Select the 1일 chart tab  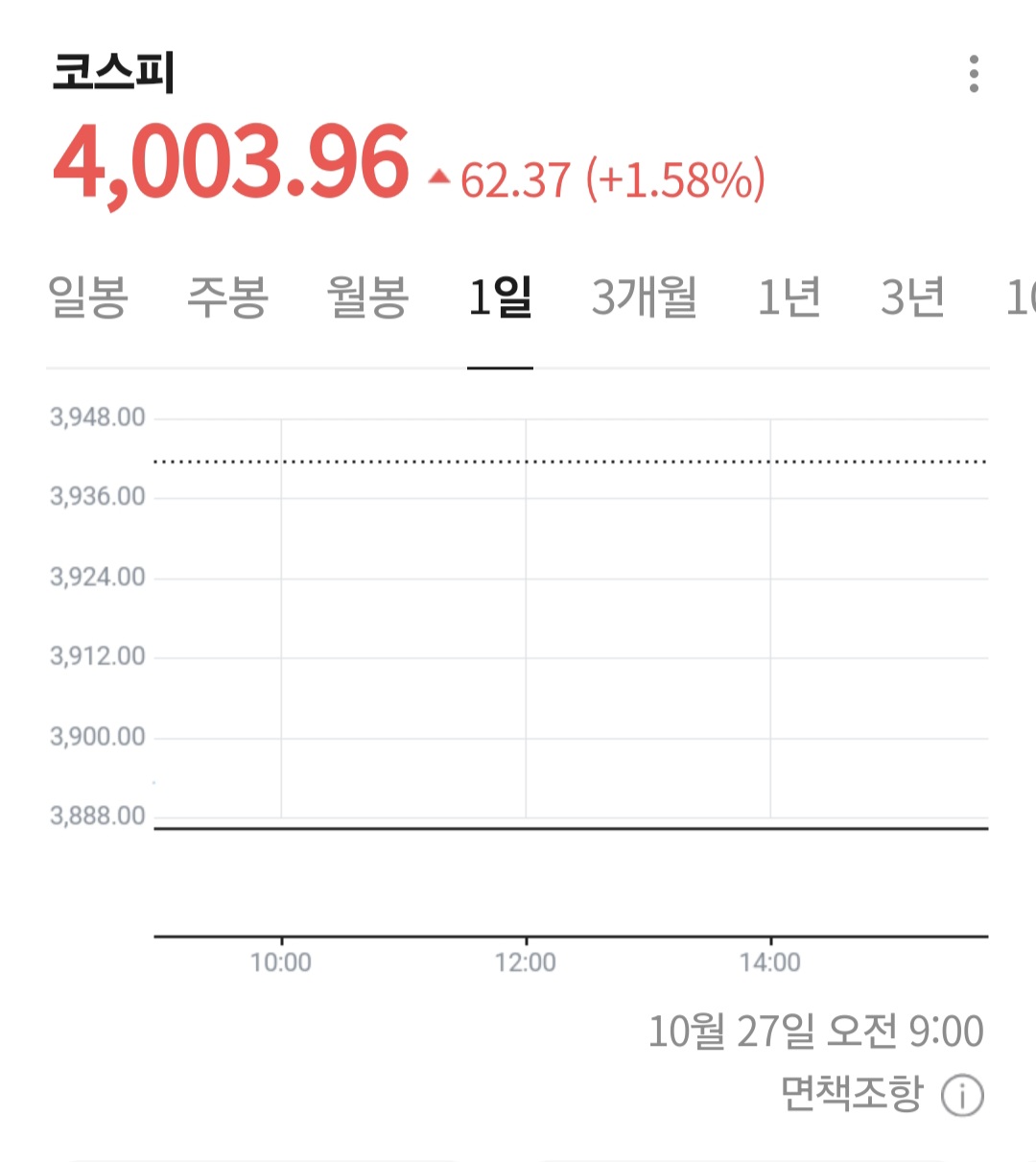[500, 296]
